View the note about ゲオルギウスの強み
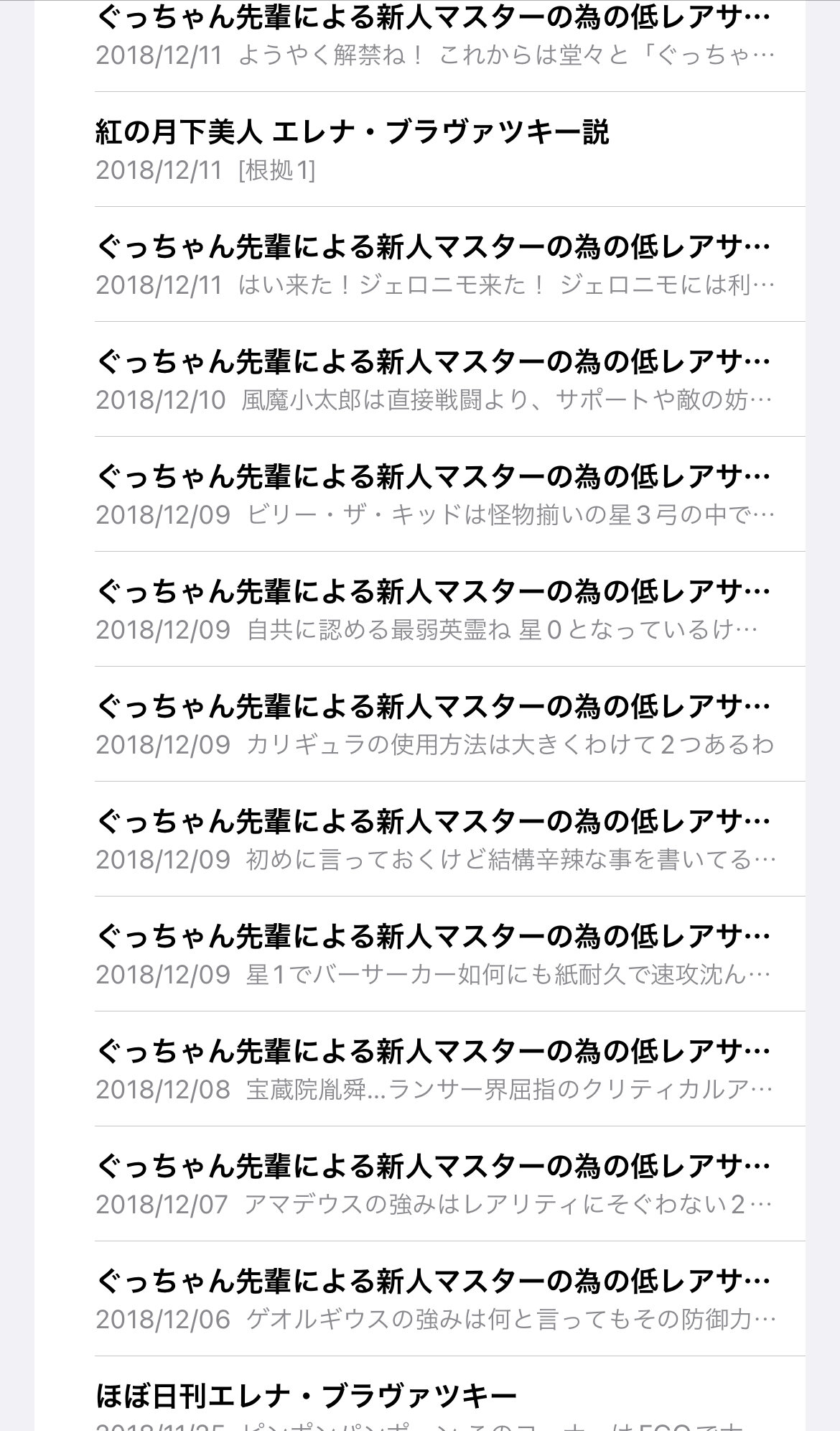The image size is (840, 1431). (434, 1299)
